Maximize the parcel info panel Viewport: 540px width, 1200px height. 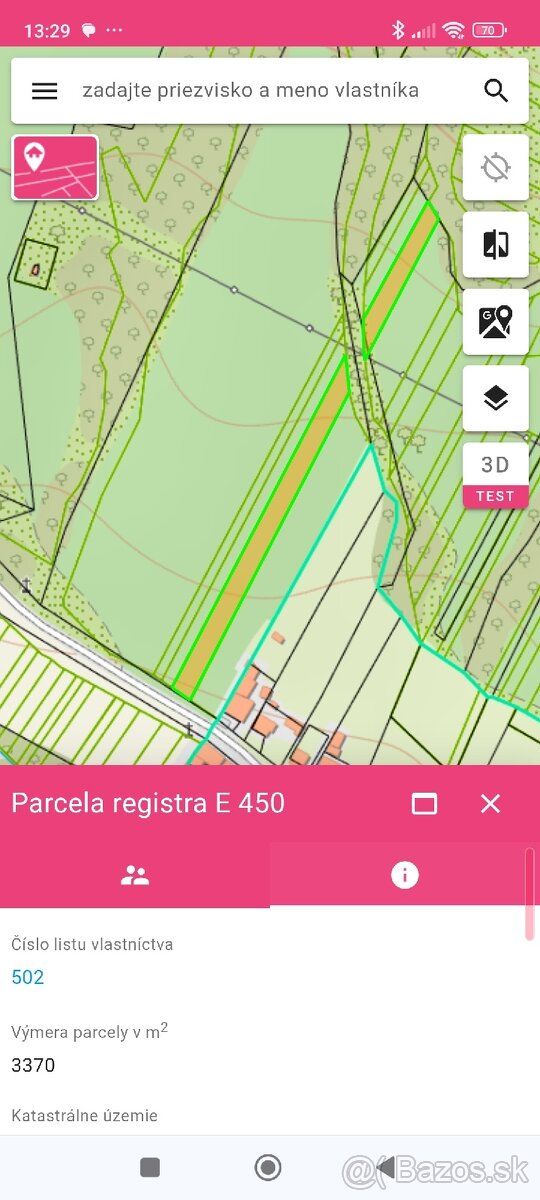point(425,803)
